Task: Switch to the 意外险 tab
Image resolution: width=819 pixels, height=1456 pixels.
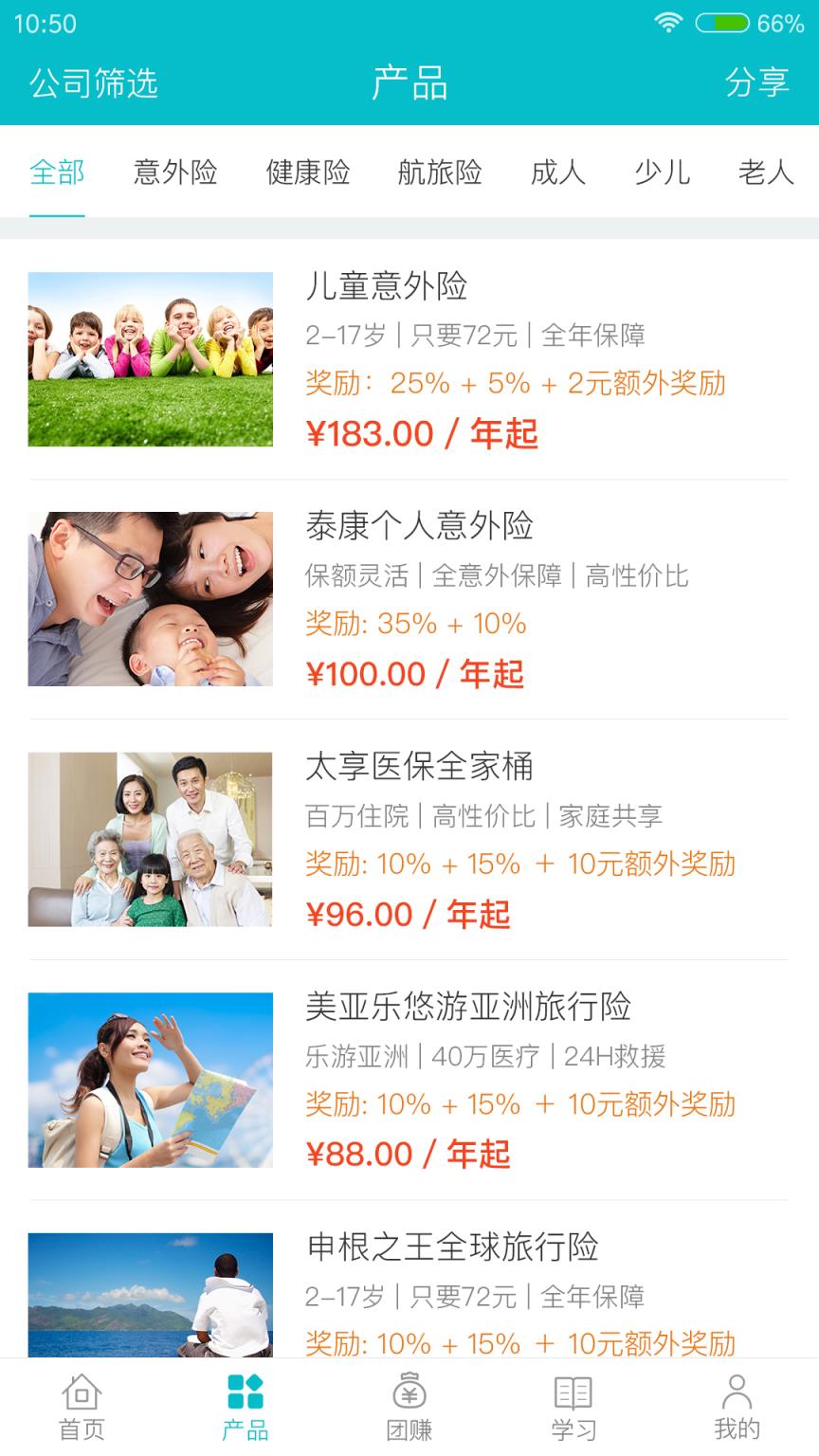Action: point(175,173)
